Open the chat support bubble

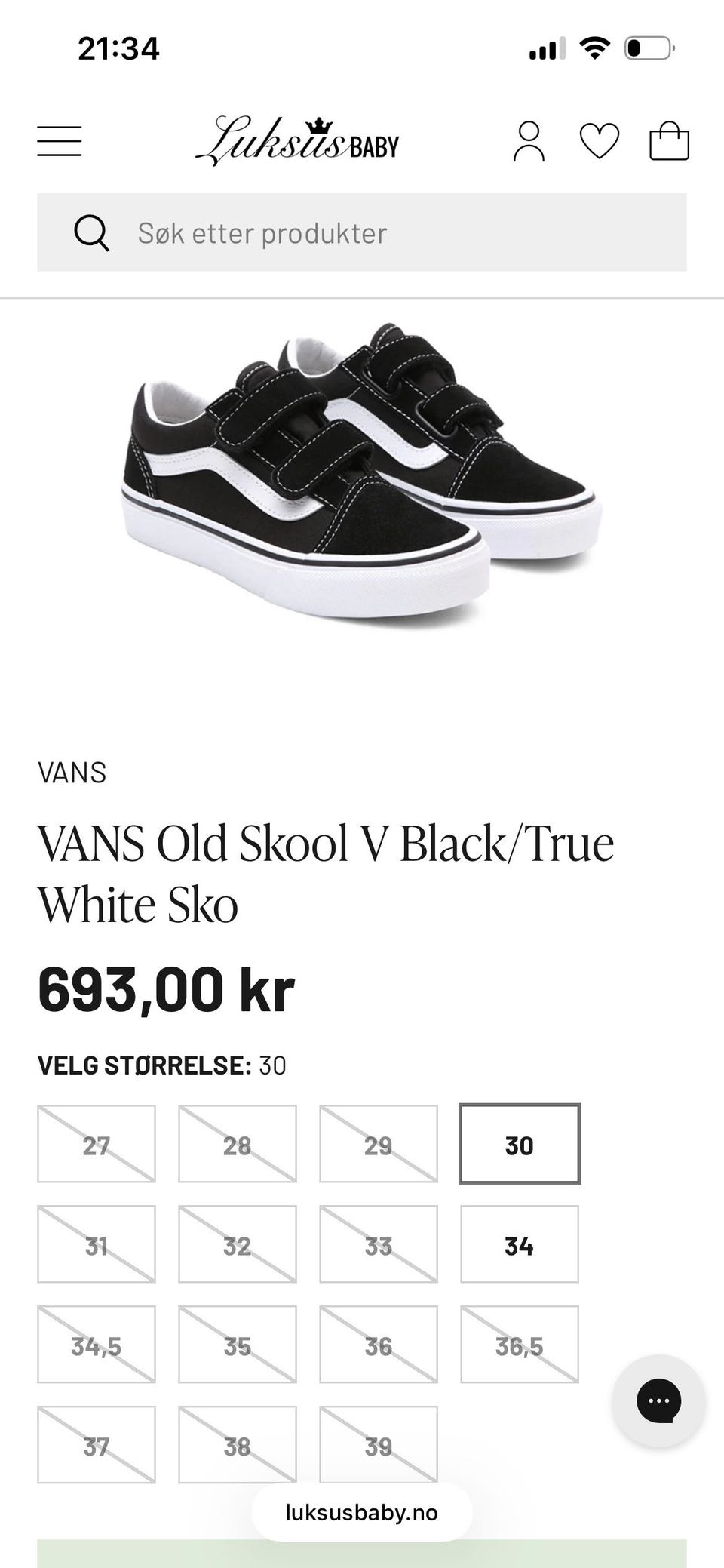pos(658,1400)
